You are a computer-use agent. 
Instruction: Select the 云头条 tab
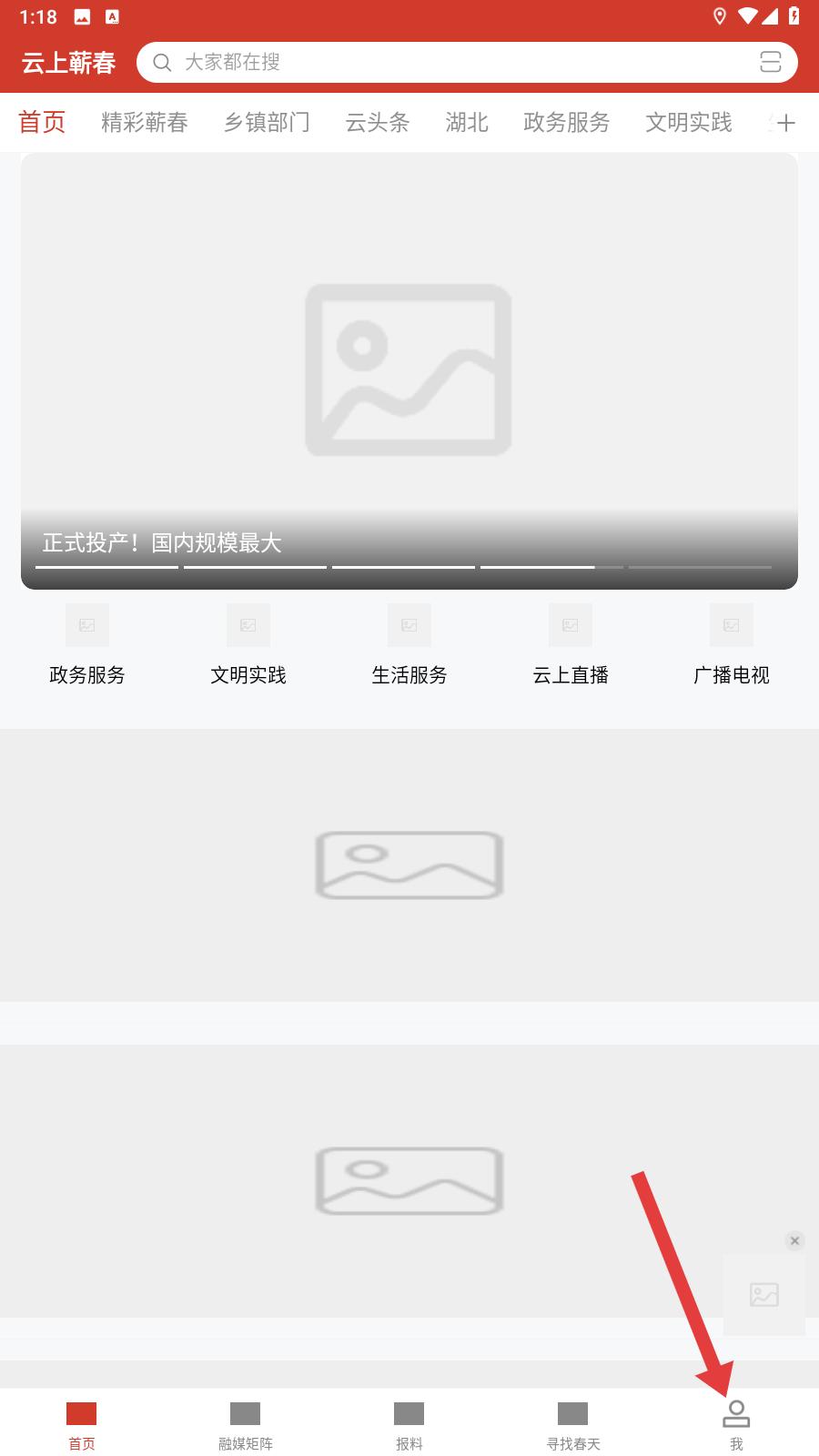pos(378,122)
